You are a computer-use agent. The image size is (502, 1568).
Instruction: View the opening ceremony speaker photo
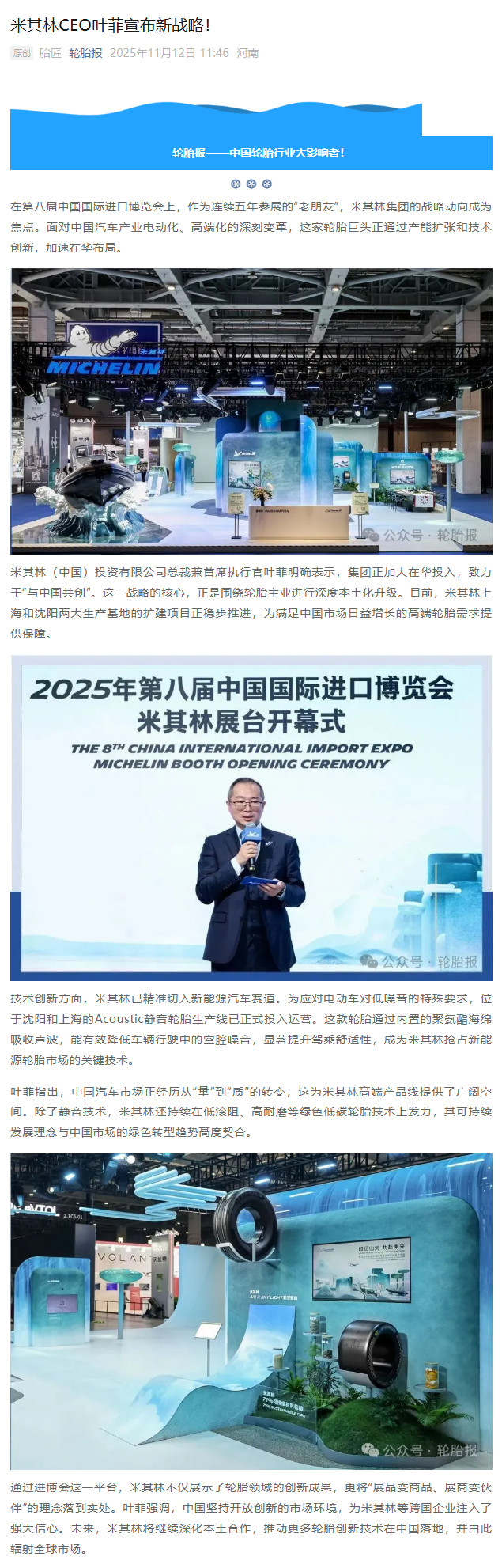(251, 817)
